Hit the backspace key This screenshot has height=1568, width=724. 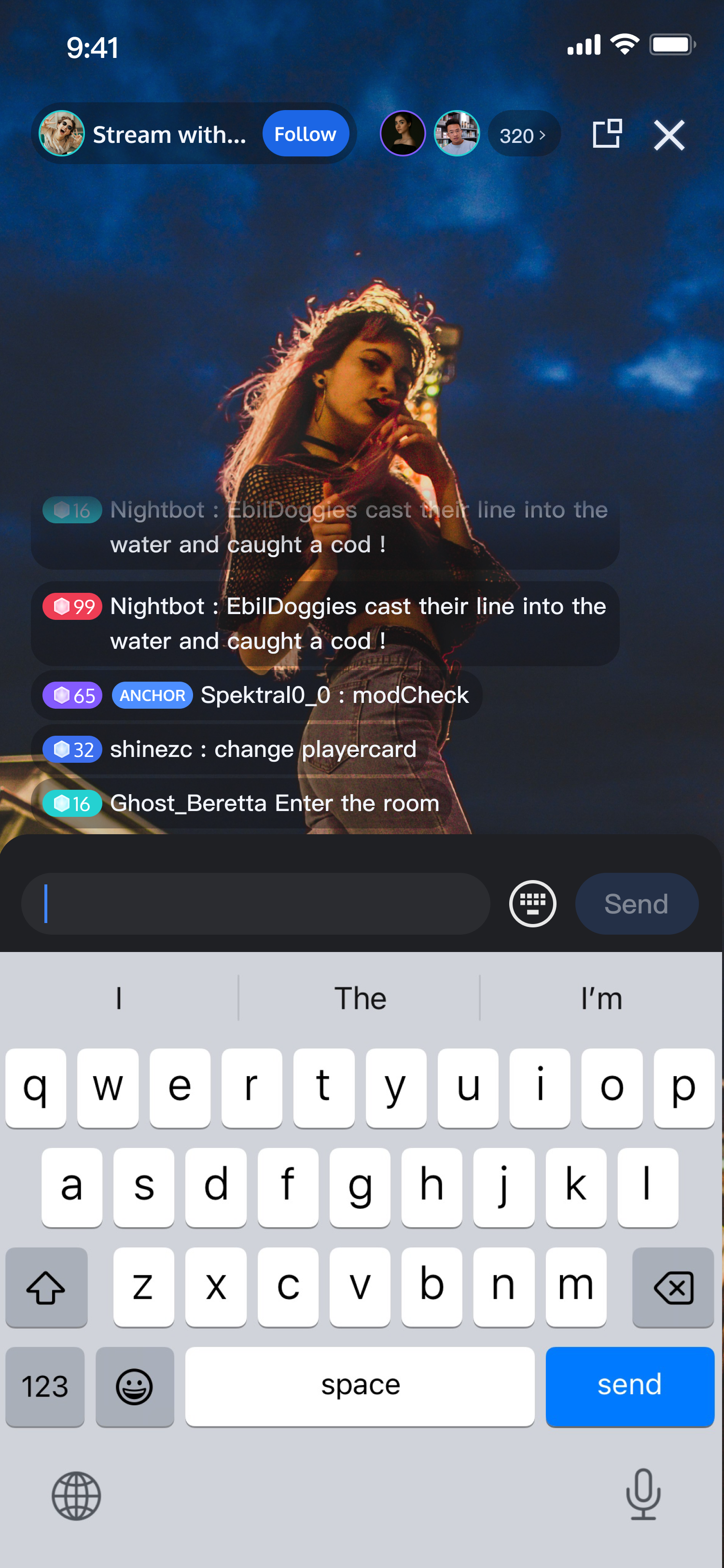click(x=672, y=1287)
